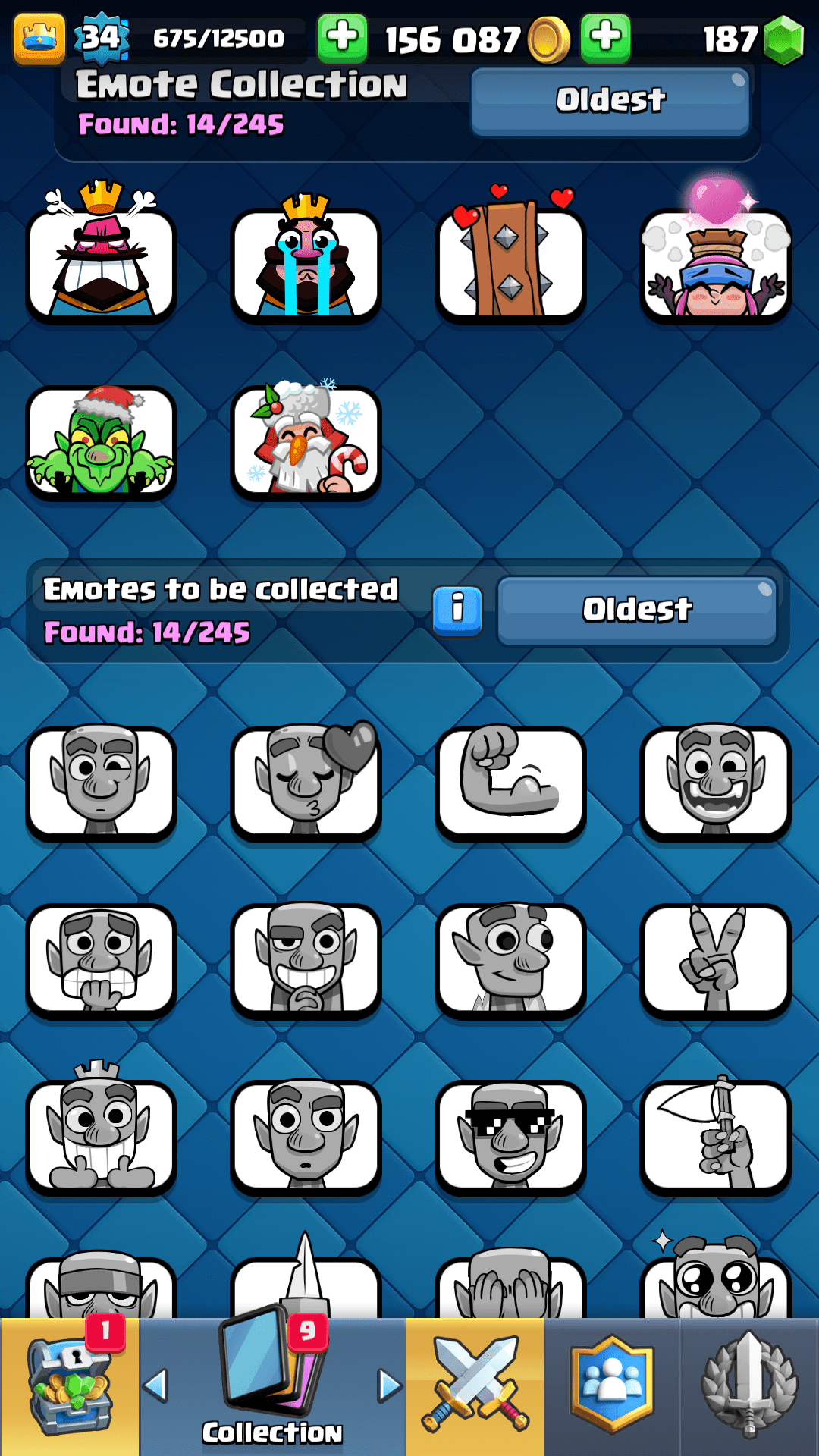The height and width of the screenshot is (1456, 819).
Task: Open the emotes info button
Action: pyautogui.click(x=457, y=610)
